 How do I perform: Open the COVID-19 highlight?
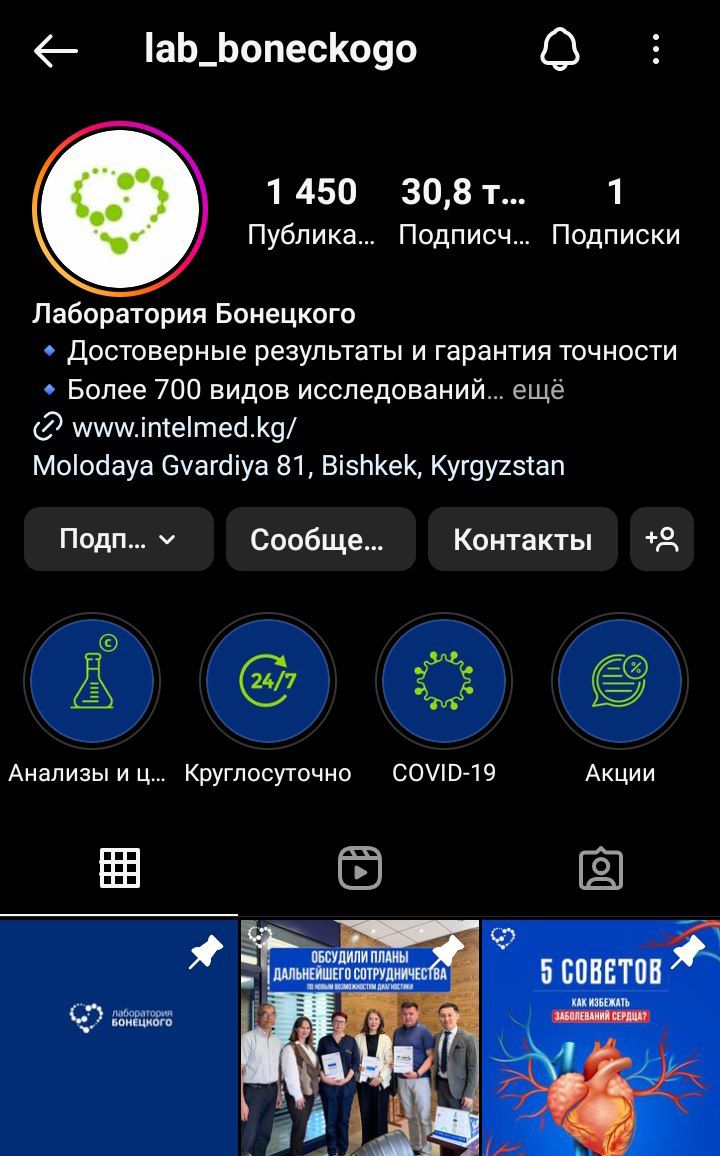(444, 682)
